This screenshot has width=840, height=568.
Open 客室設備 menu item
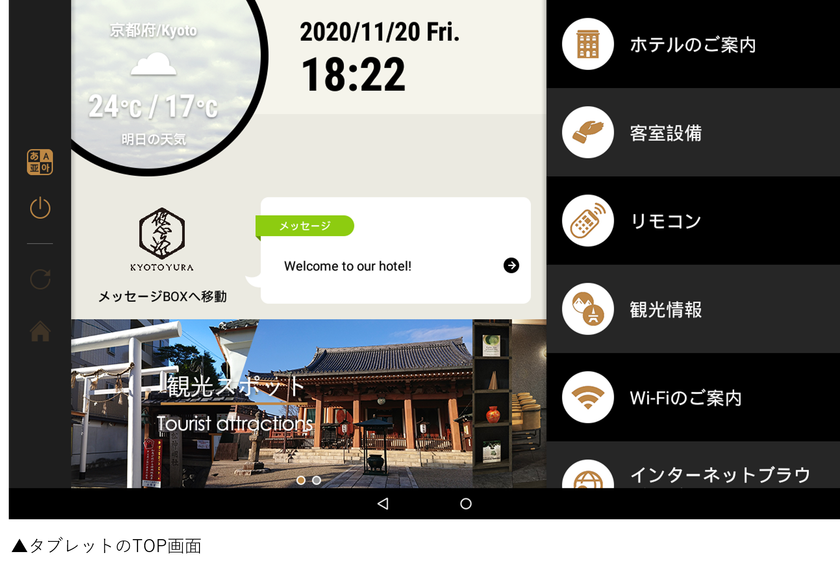point(693,133)
